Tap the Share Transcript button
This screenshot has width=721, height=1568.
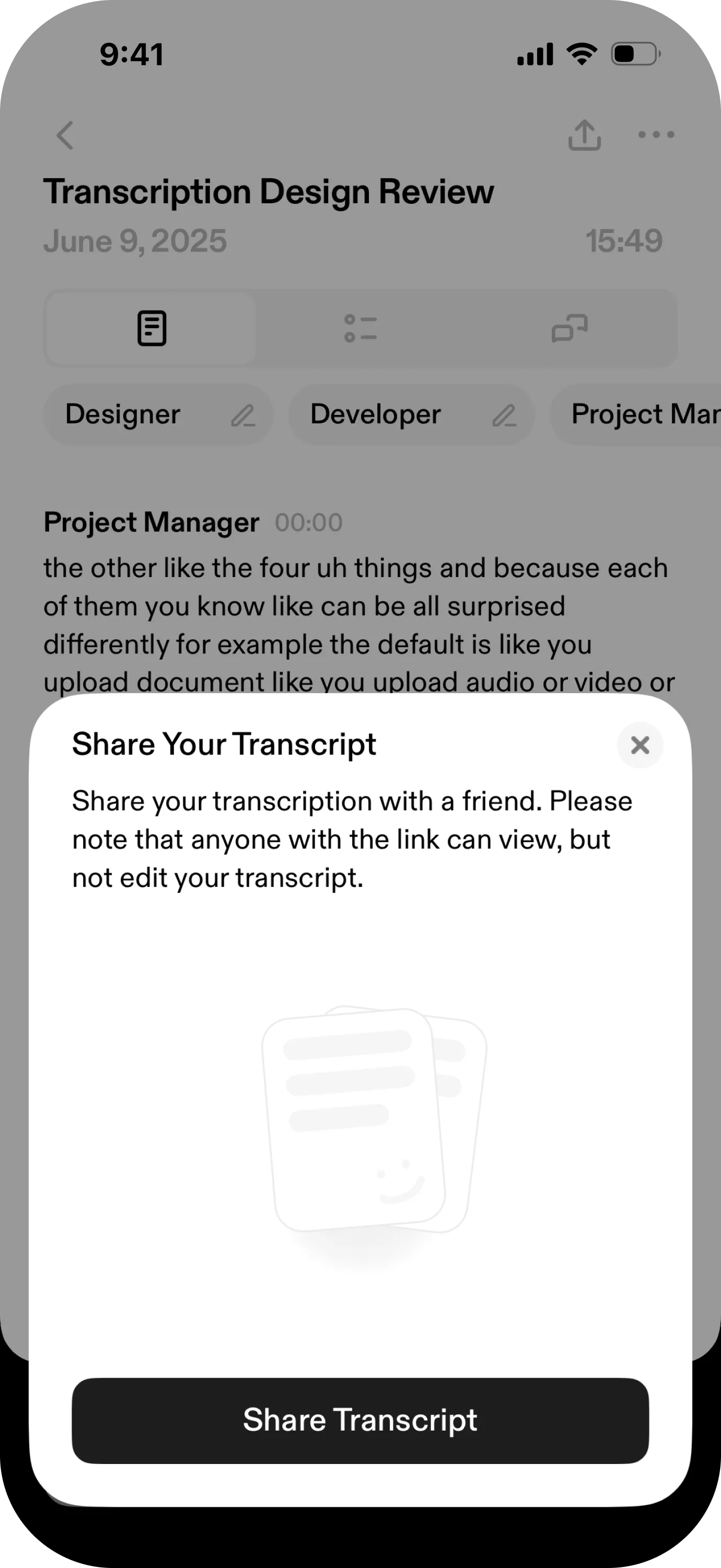(x=360, y=1420)
